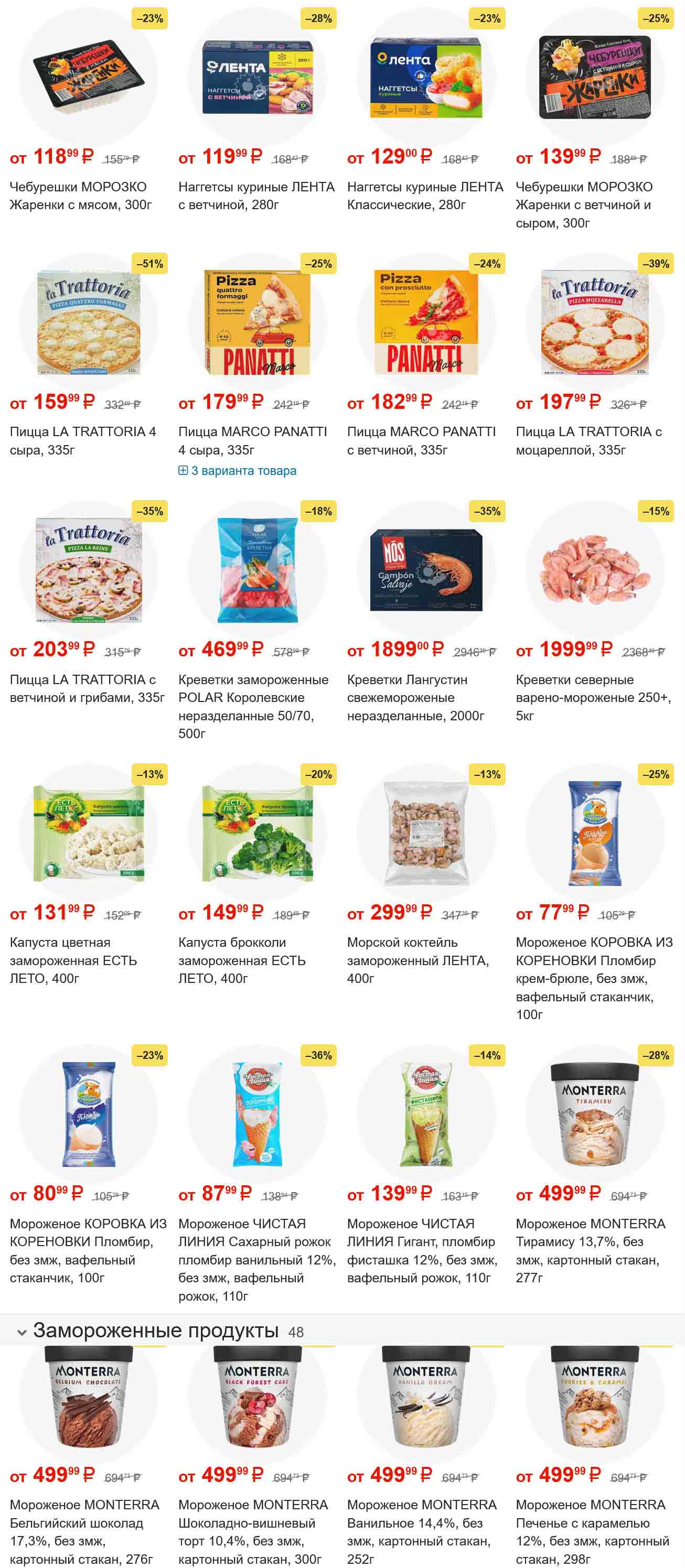This screenshot has height=1568, width=685.
Task: Open Мороженое MONTERRA Тирамису product
Action: 590,1250
